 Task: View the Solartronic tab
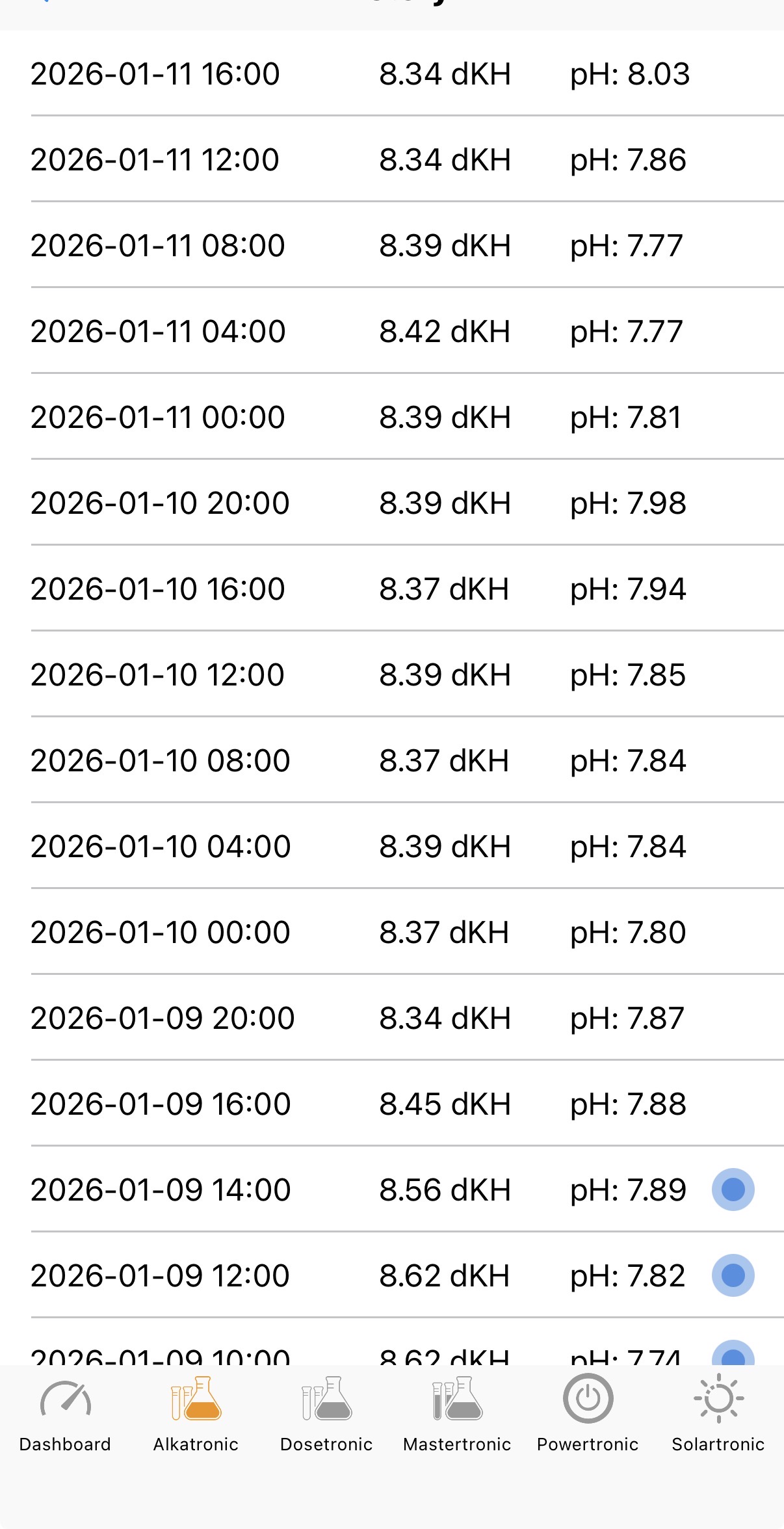click(x=718, y=1413)
